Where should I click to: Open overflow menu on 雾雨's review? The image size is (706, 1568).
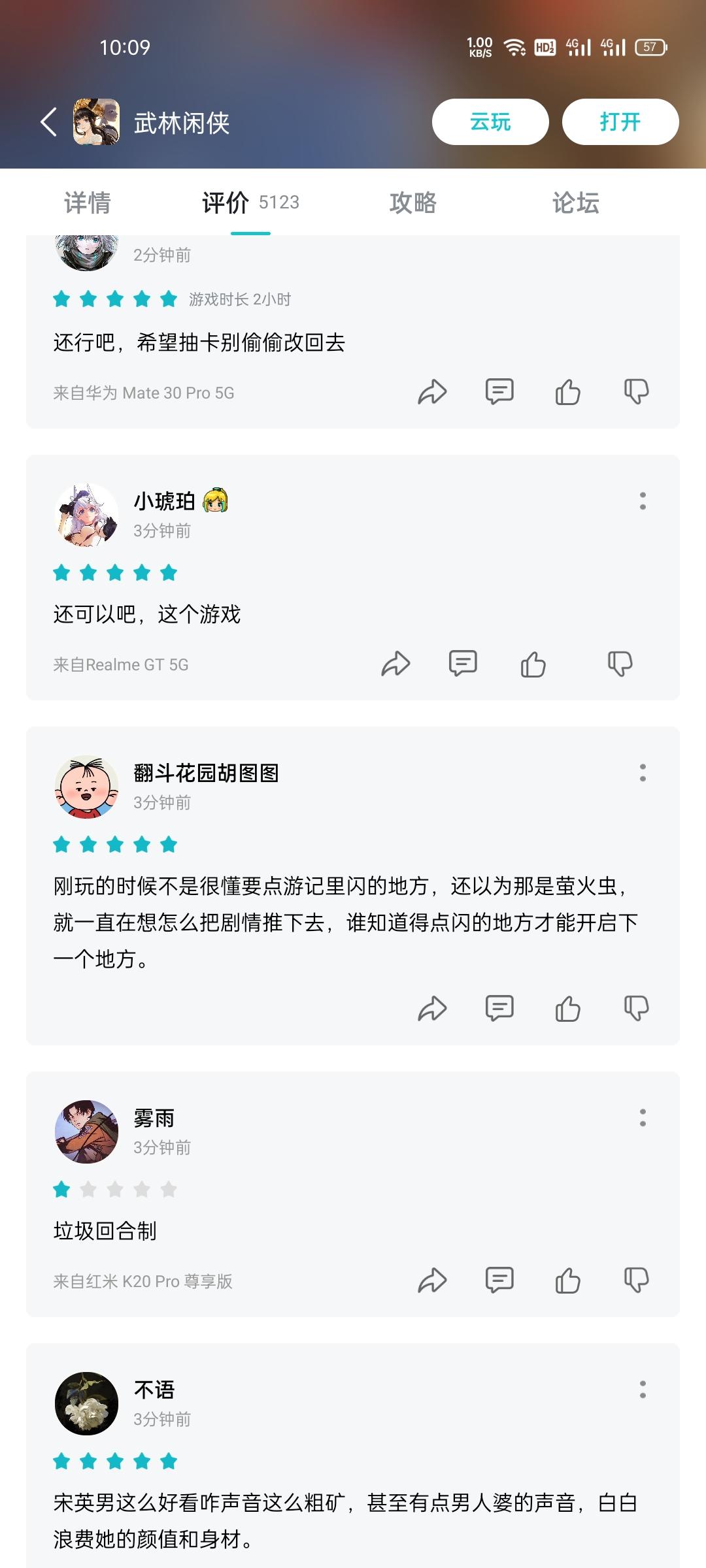[643, 1118]
